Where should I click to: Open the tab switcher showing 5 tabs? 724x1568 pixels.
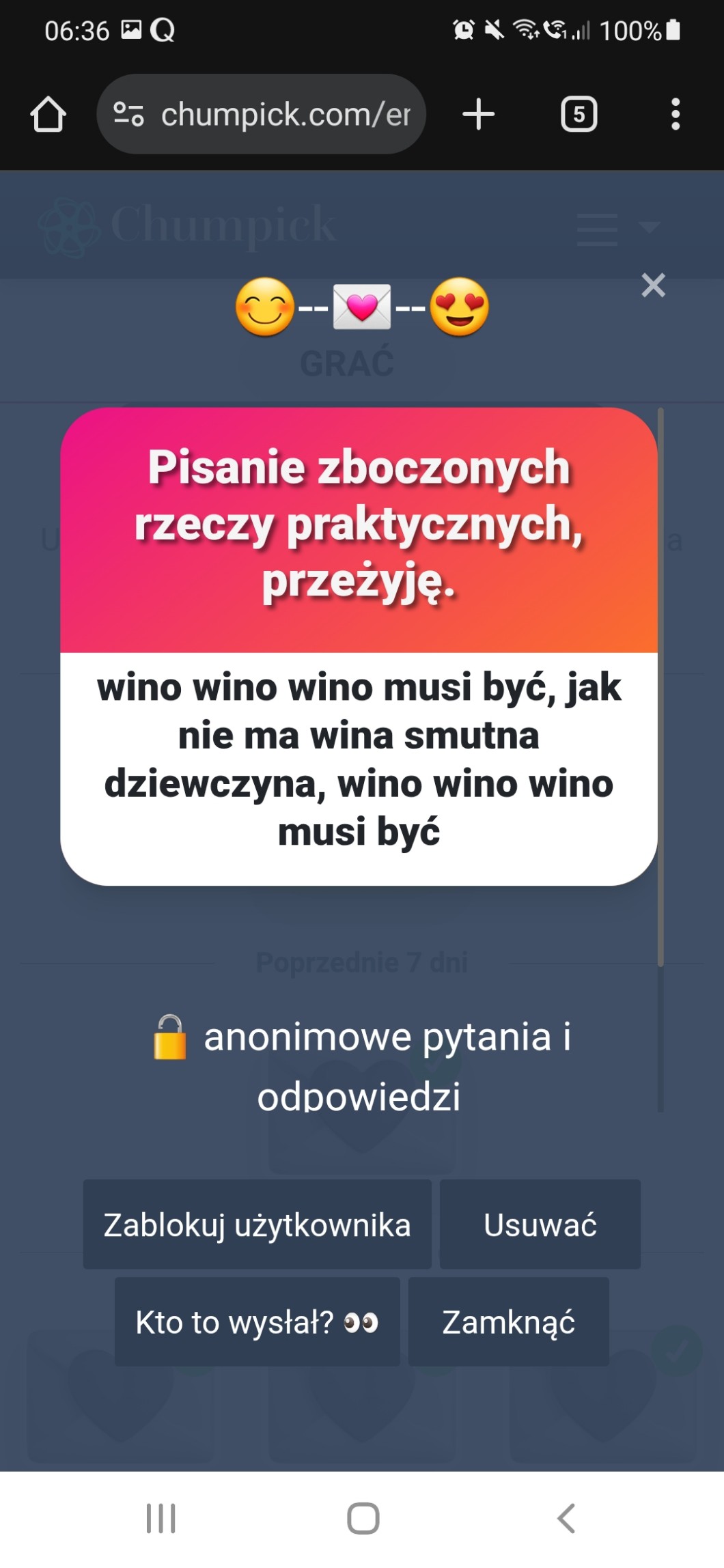[579, 114]
